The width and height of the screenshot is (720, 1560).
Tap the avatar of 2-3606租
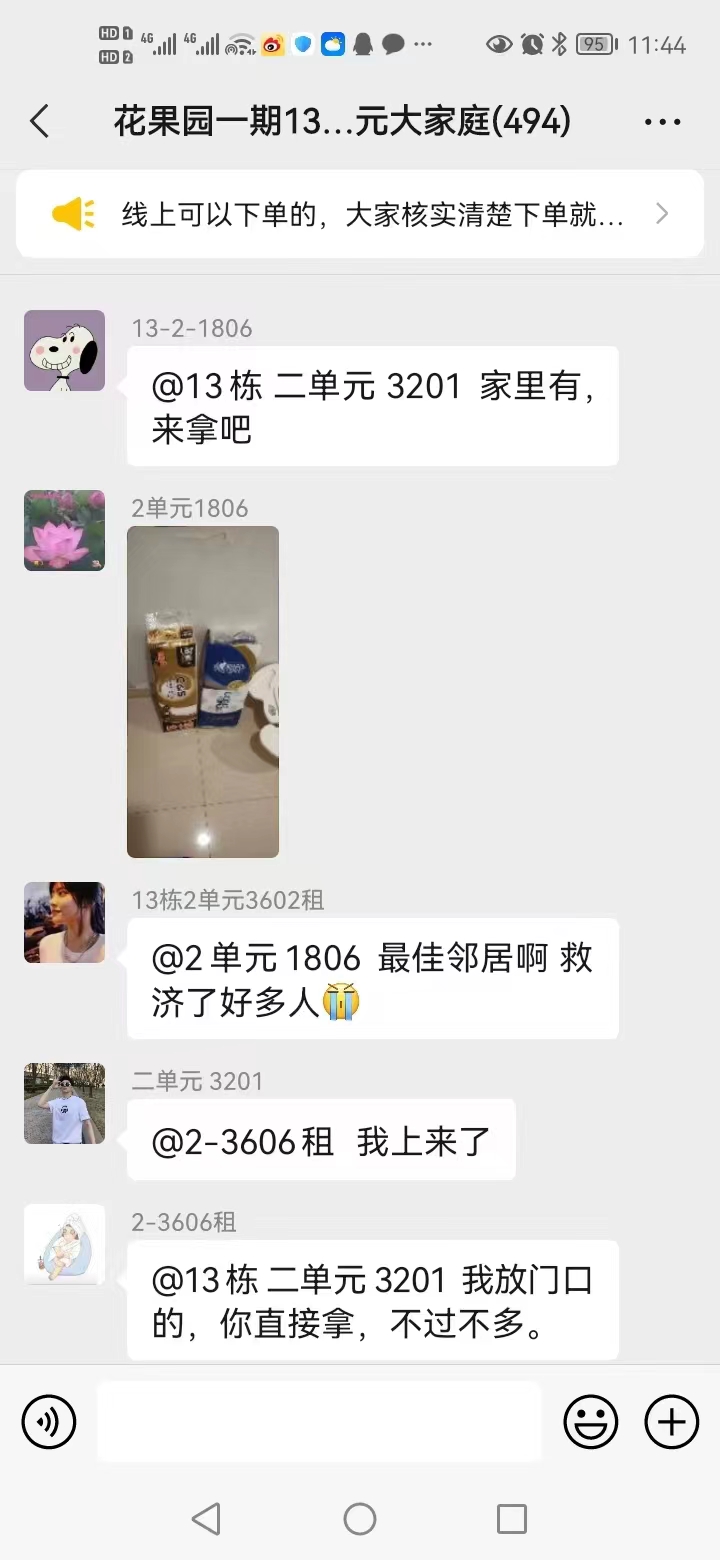click(x=64, y=1244)
